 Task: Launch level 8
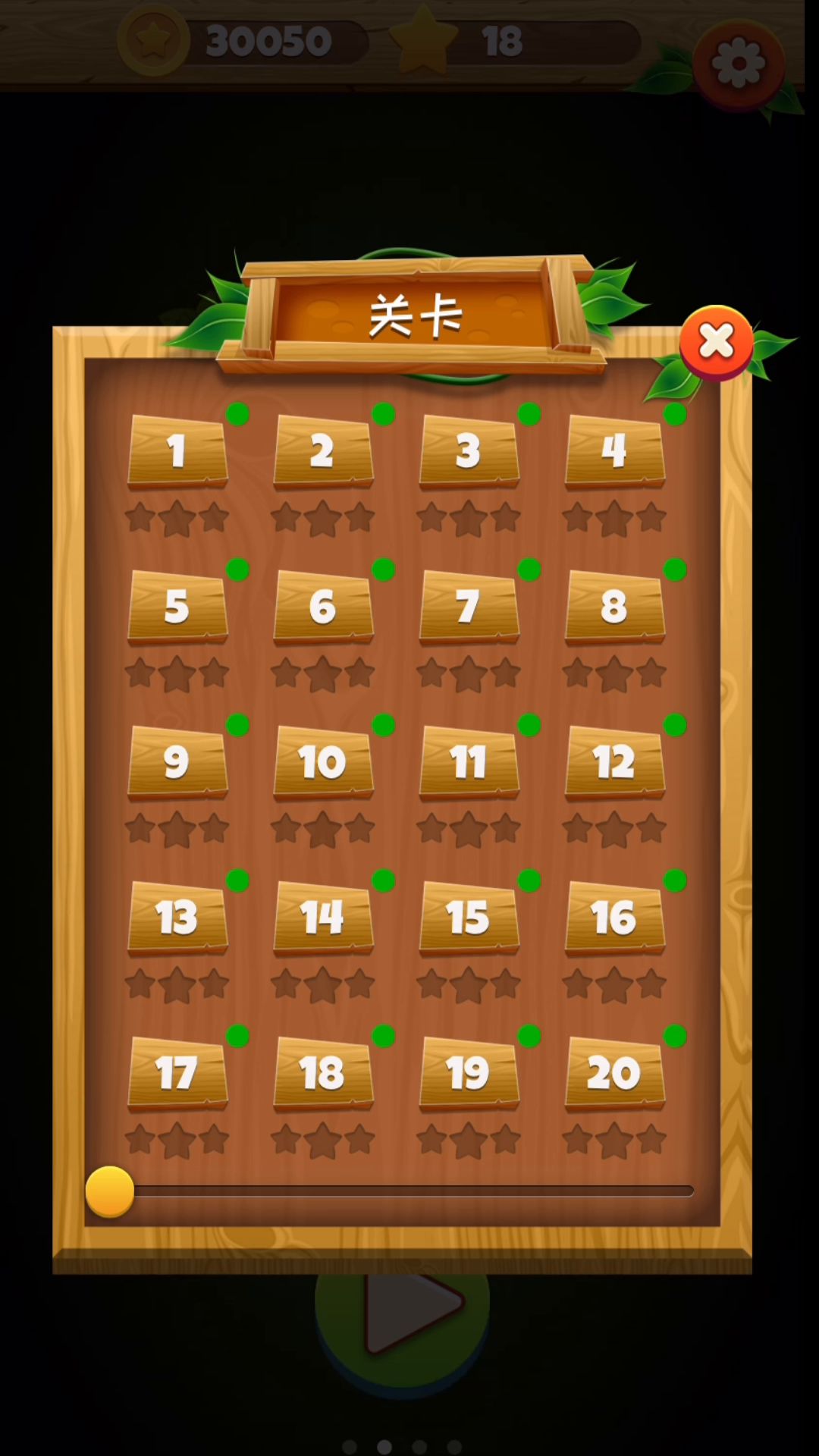point(614,607)
